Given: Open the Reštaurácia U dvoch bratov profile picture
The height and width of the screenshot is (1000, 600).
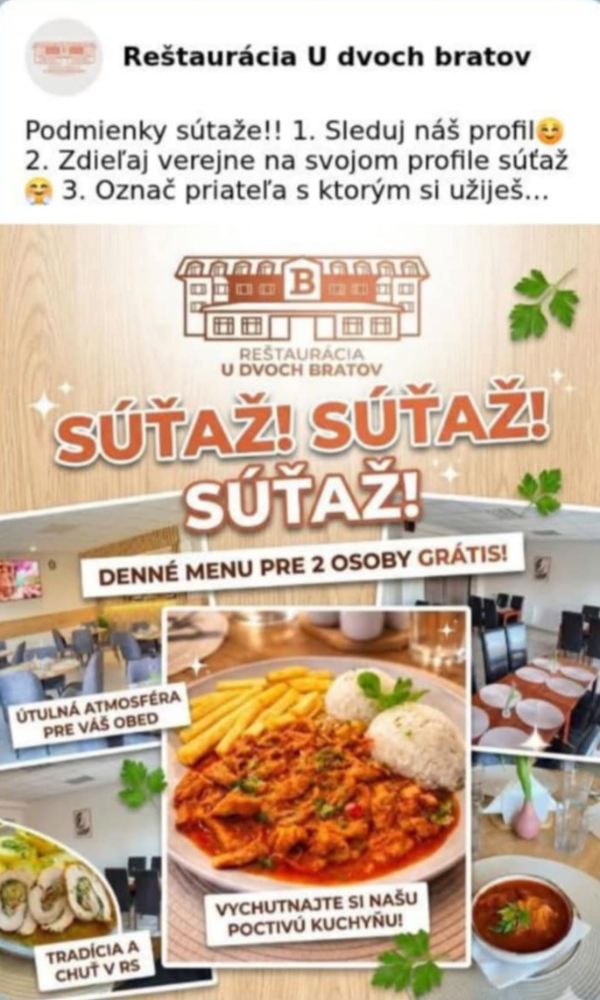Looking at the screenshot, I should pos(63,57).
